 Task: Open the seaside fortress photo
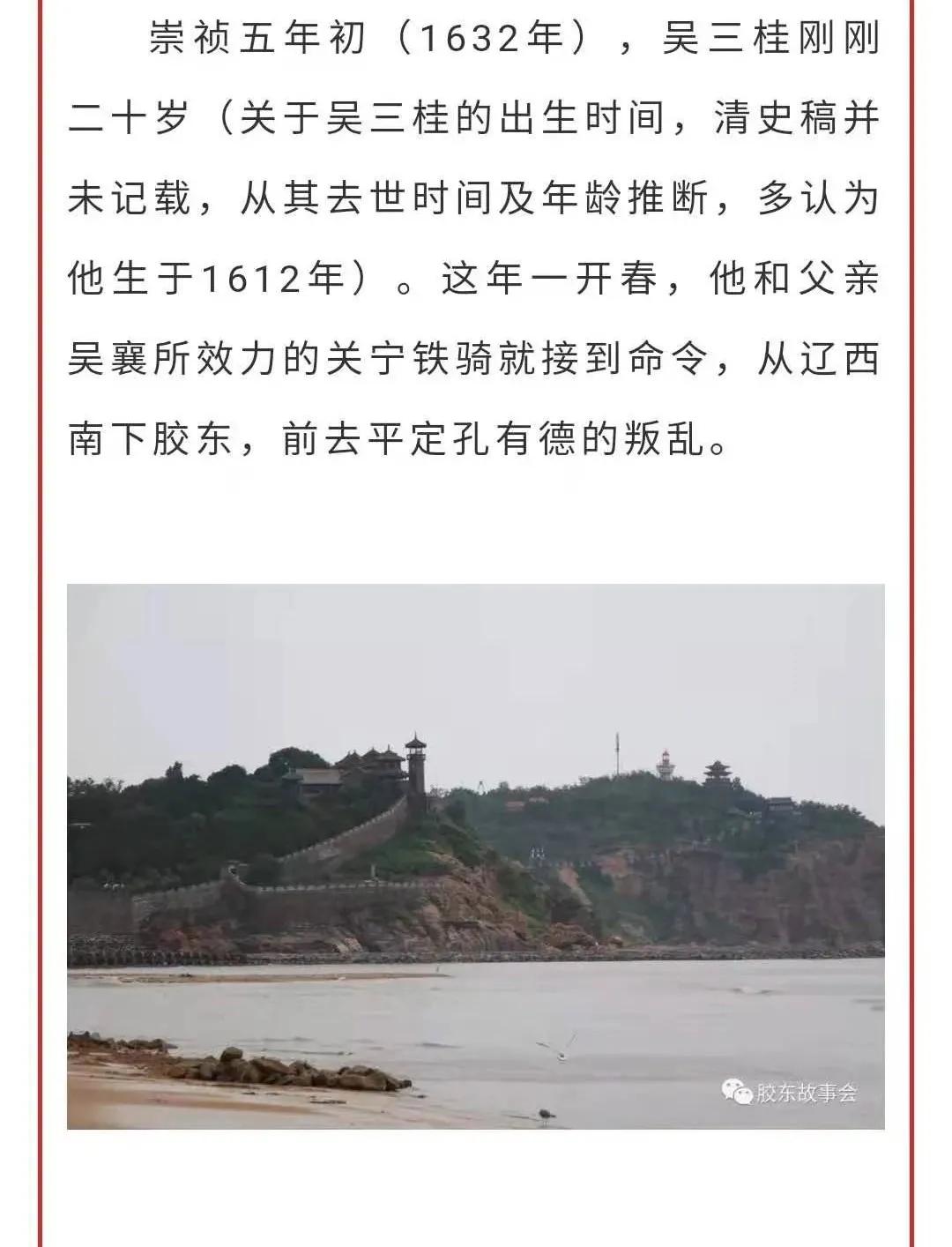pos(476,855)
